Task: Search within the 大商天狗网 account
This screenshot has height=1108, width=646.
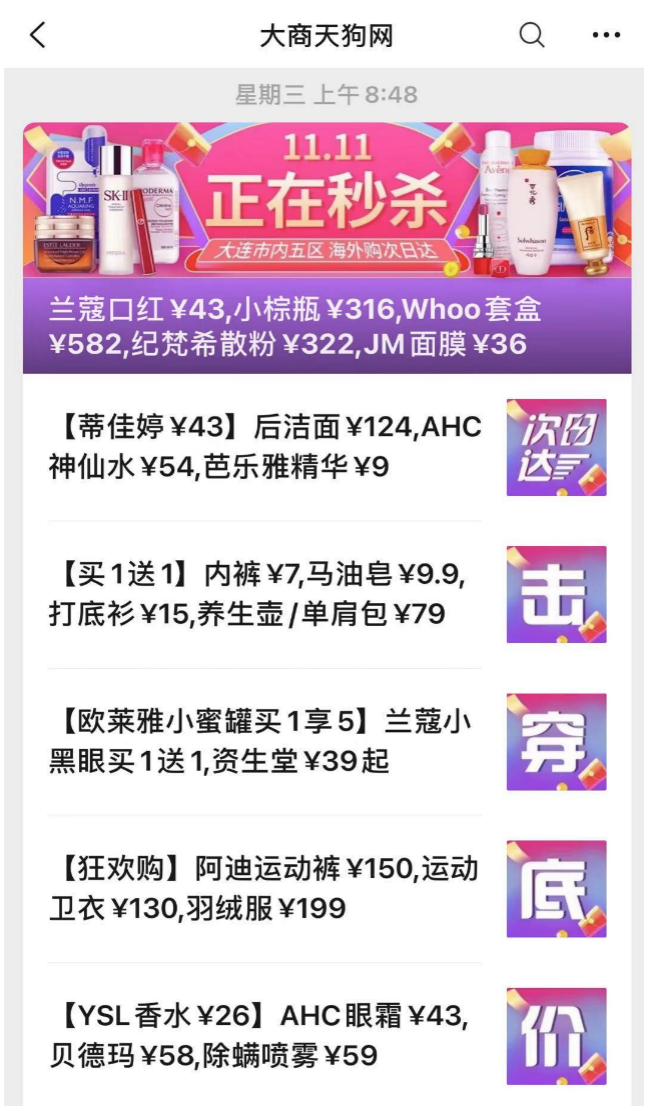Action: 532,36
